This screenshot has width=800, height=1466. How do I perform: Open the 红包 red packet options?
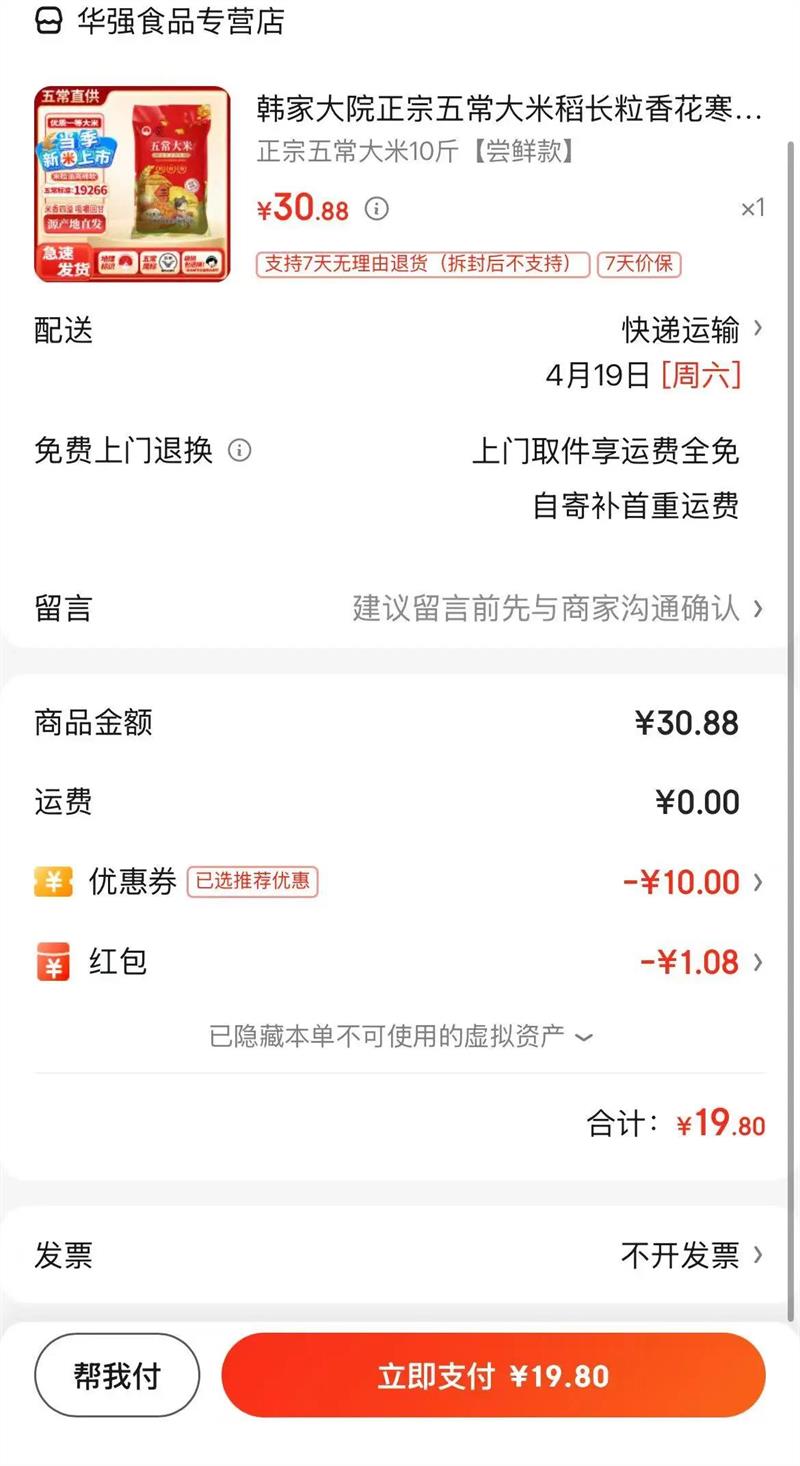click(x=700, y=962)
